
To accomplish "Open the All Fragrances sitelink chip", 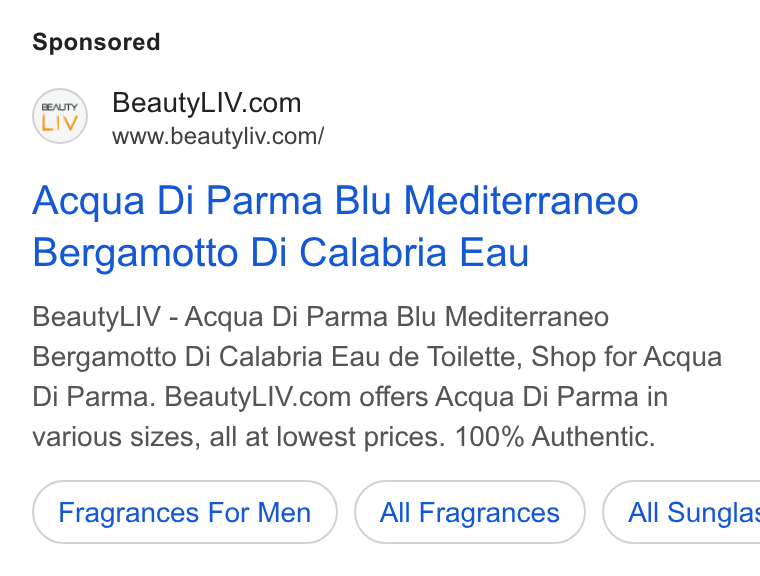I will 469,512.
